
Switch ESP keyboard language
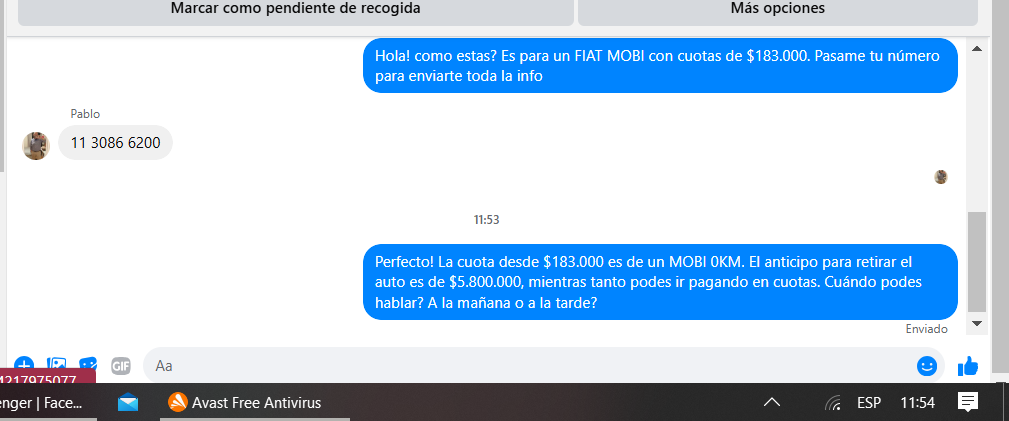point(869,402)
